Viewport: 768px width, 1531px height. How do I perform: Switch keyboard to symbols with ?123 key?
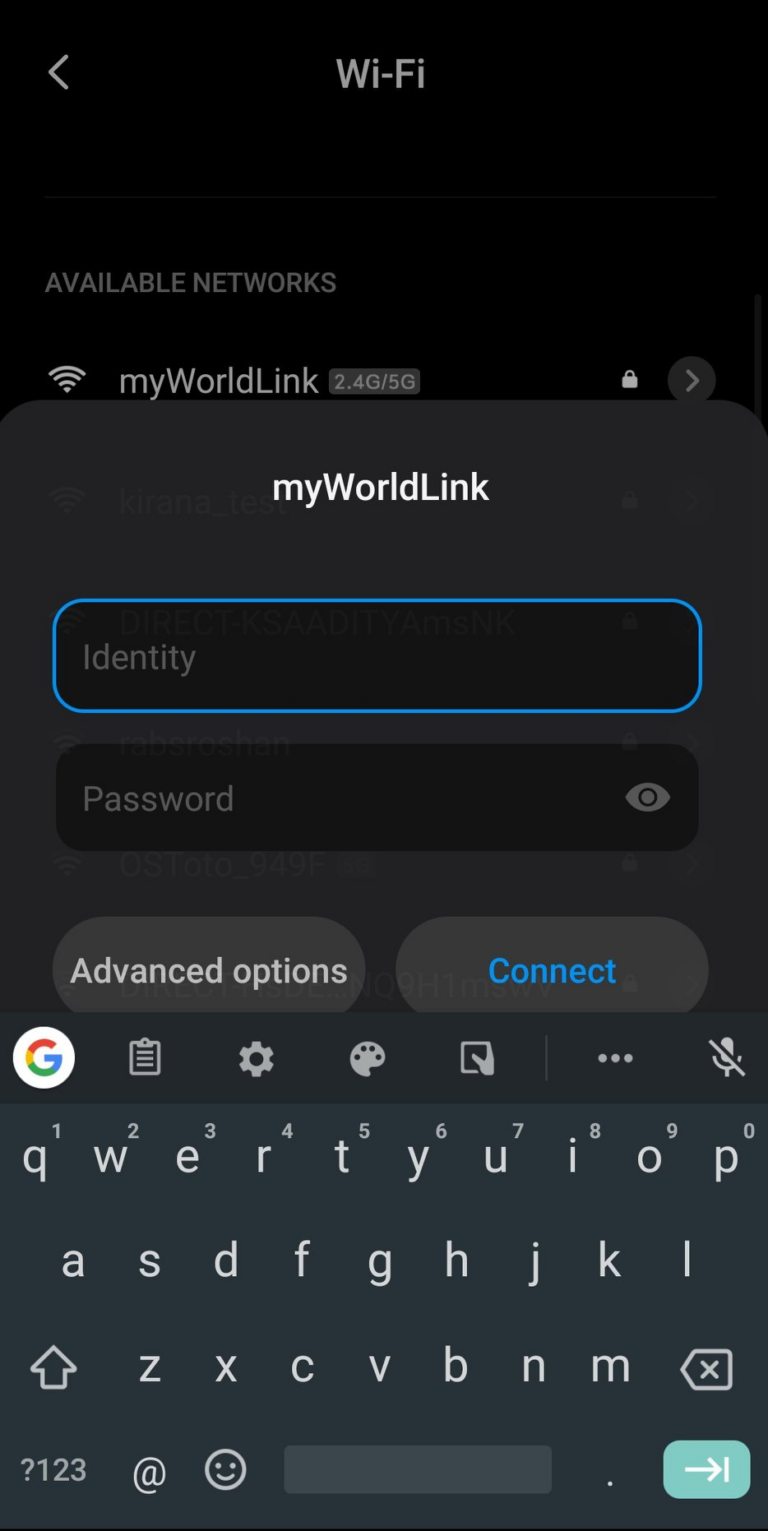pyautogui.click(x=52, y=1469)
